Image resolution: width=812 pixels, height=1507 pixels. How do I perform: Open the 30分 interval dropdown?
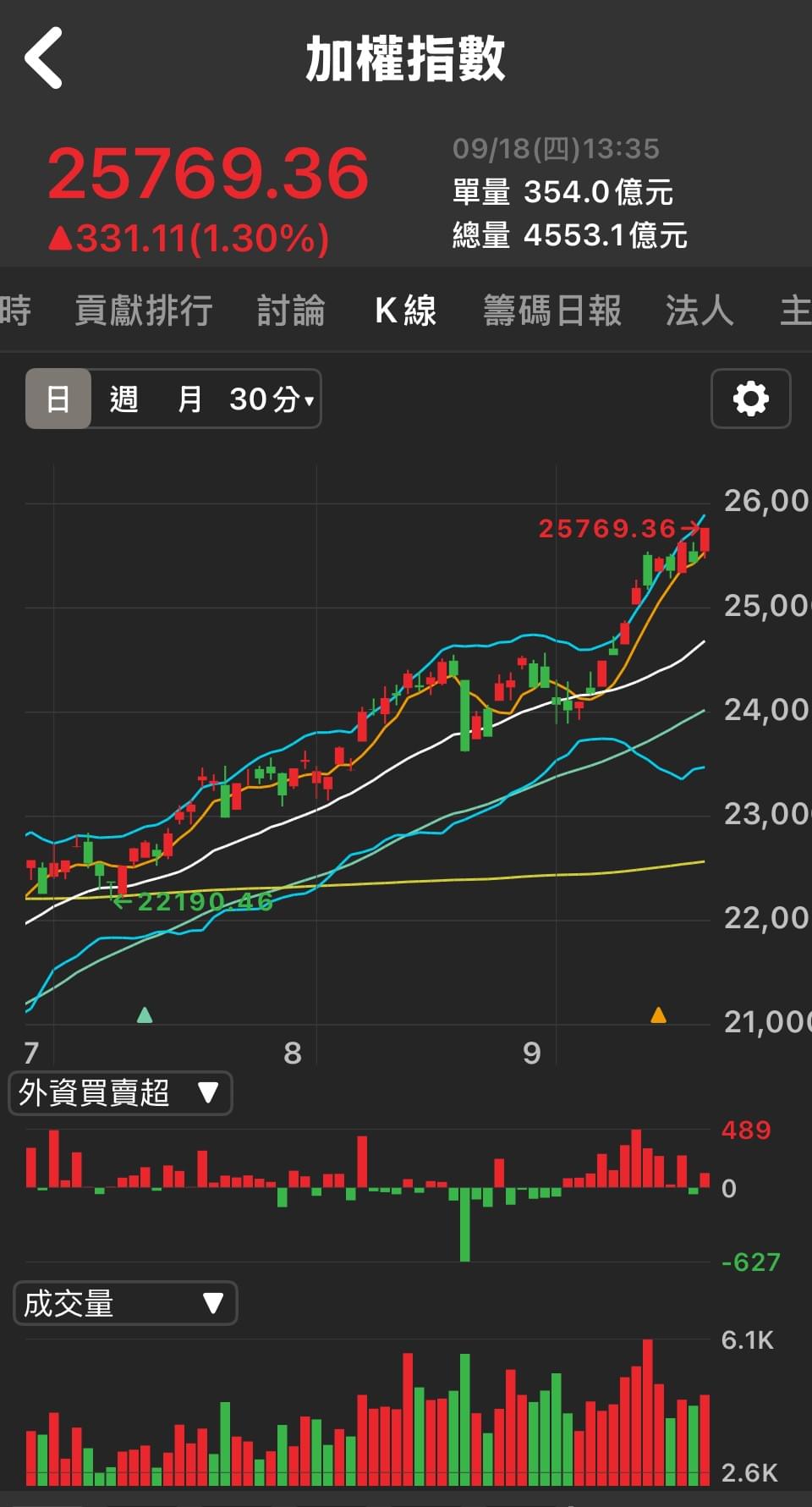271,399
